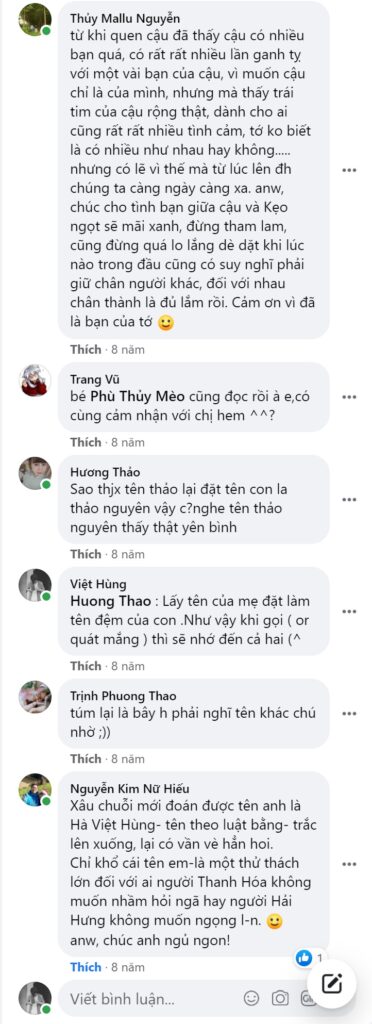This screenshot has width=372, height=1024.
Task: Like Nguyễn Kim Nữ Hiếu's comment
Action: point(85,967)
